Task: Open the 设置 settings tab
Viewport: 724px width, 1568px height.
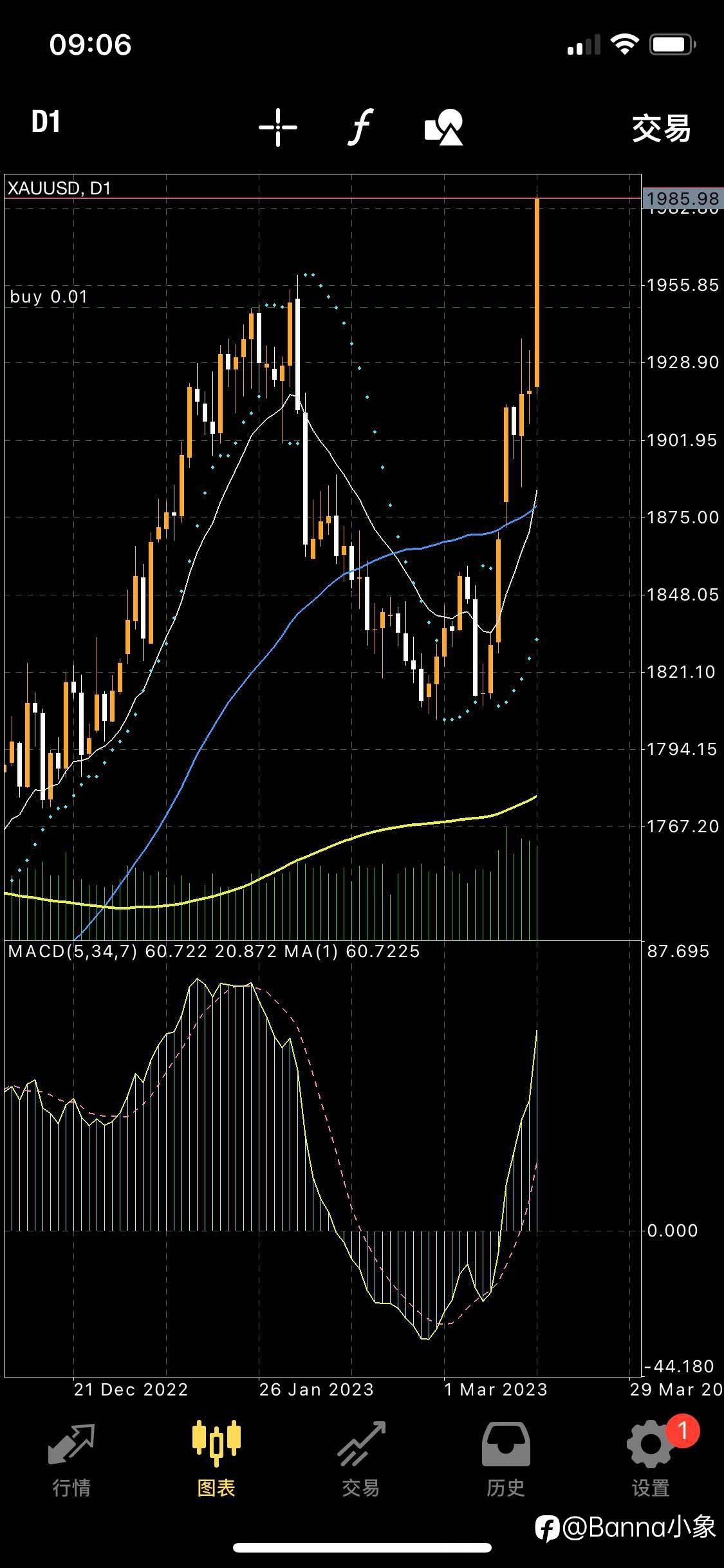Action: tap(651, 1459)
